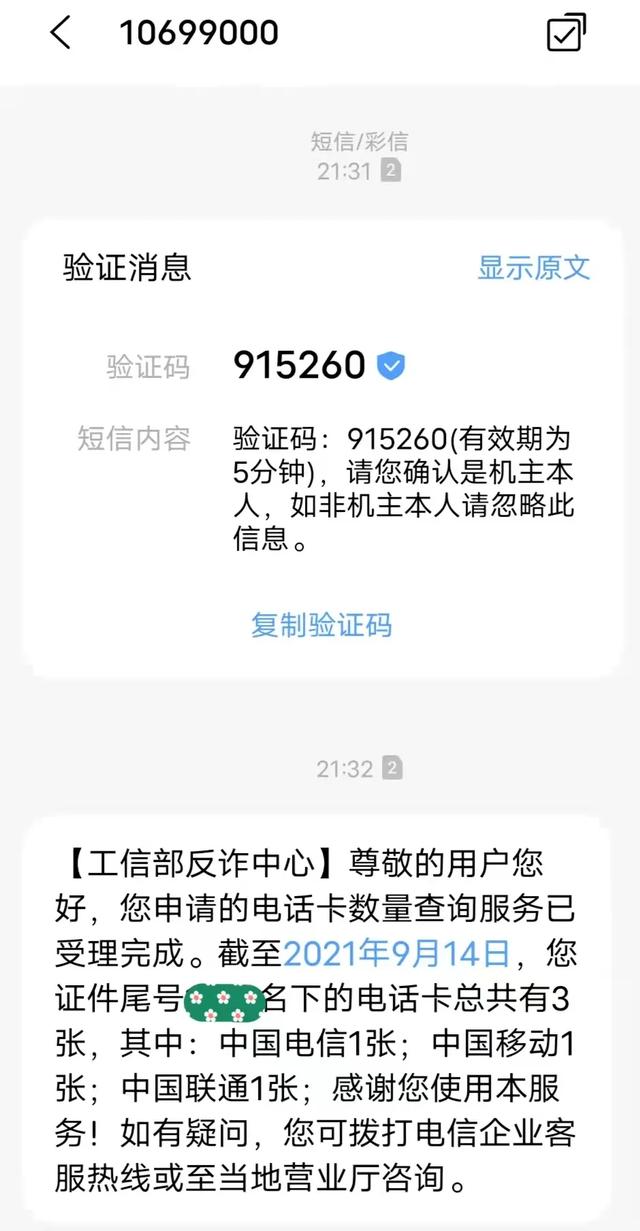The height and width of the screenshot is (1231, 640).
Task: Go back from the 10699000 conversation
Action: 61,33
